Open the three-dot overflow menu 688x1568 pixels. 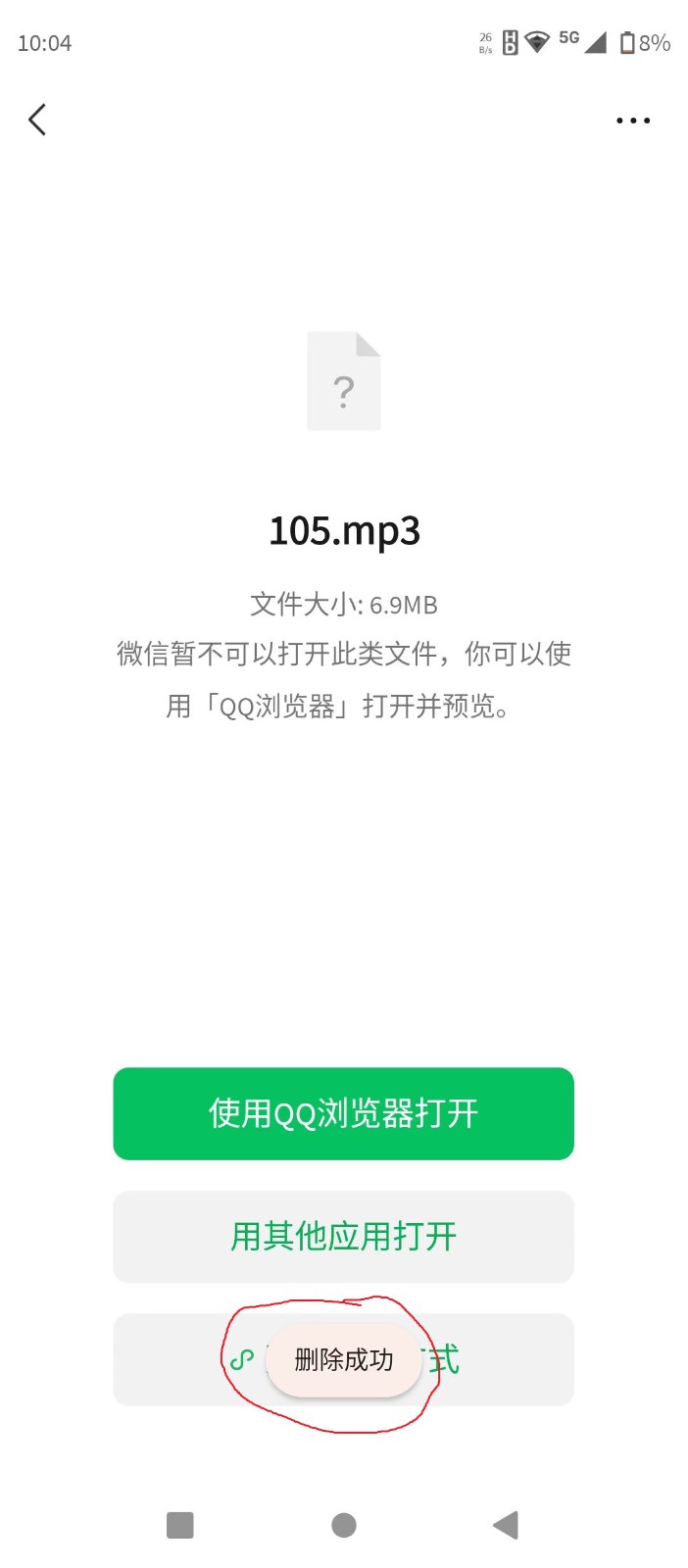633,121
